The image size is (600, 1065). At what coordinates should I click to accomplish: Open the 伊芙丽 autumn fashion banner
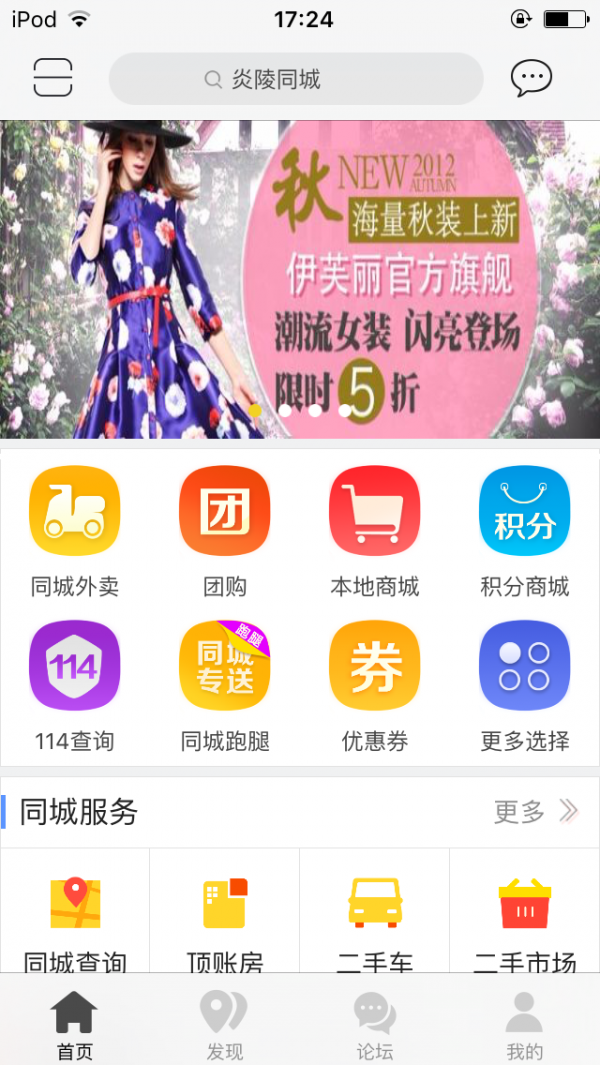point(300,278)
